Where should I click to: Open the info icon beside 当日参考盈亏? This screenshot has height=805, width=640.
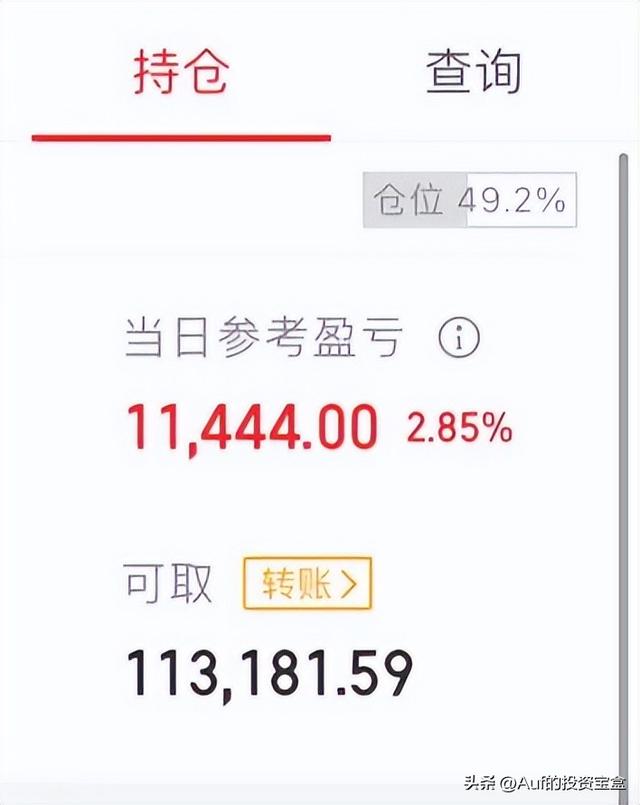(x=459, y=338)
